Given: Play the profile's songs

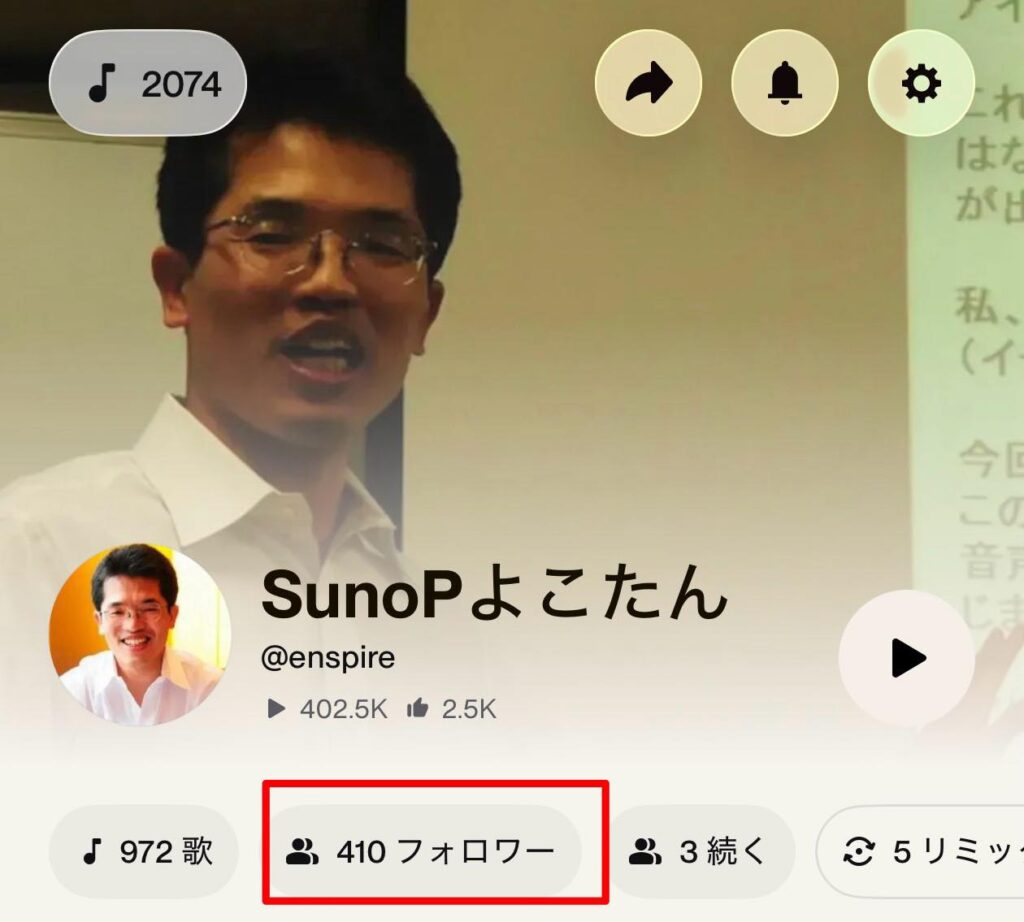Looking at the screenshot, I should 906,658.
